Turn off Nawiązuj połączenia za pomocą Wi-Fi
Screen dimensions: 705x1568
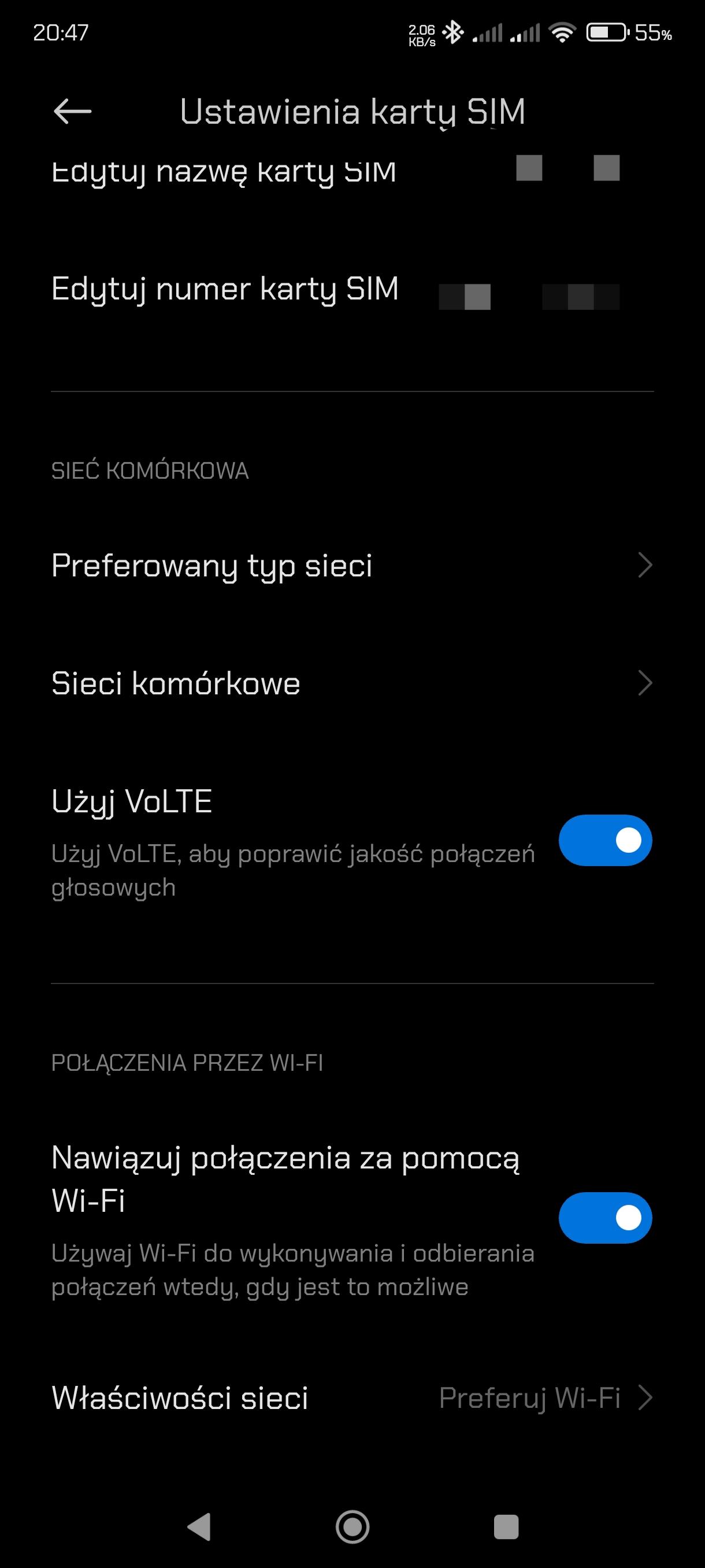coord(604,1218)
